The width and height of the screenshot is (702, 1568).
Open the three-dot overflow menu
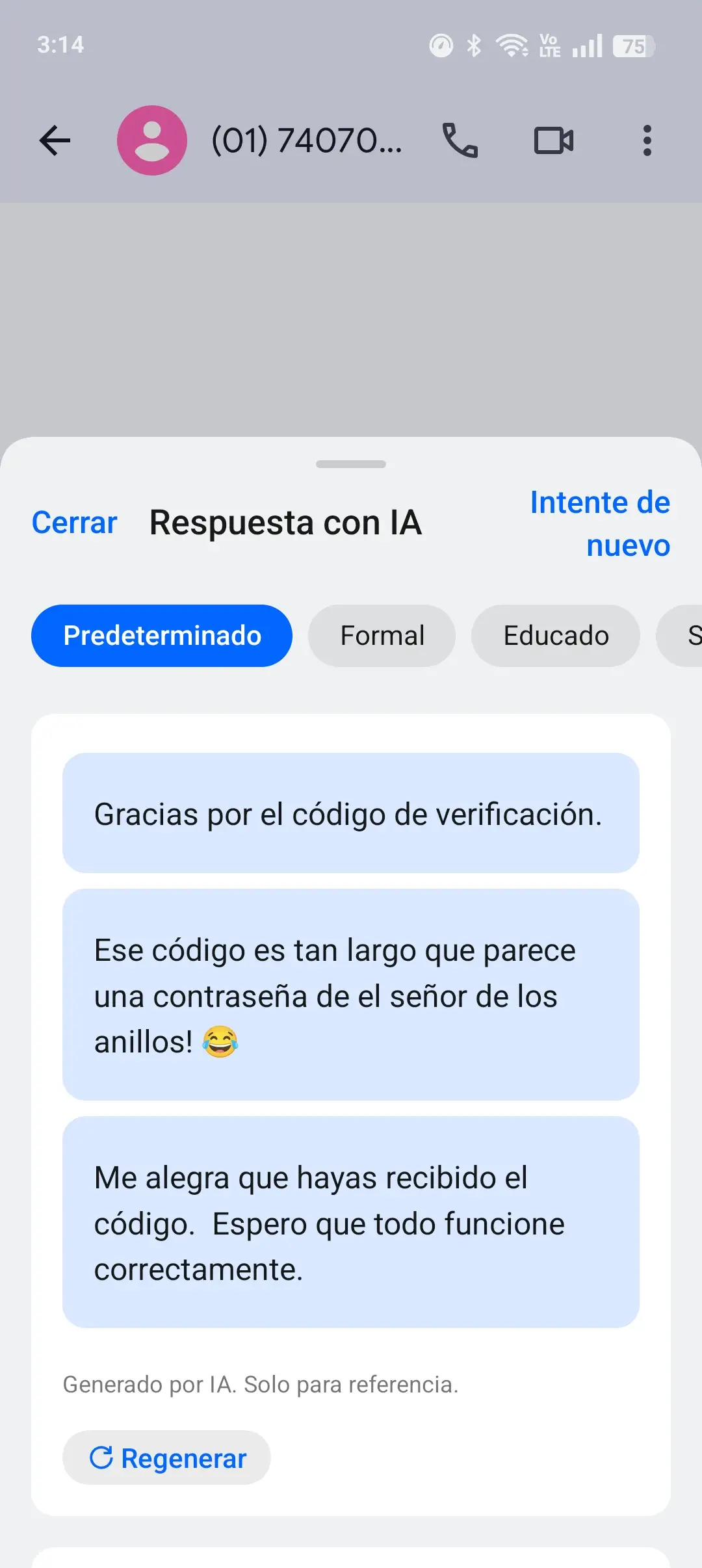coord(647,140)
